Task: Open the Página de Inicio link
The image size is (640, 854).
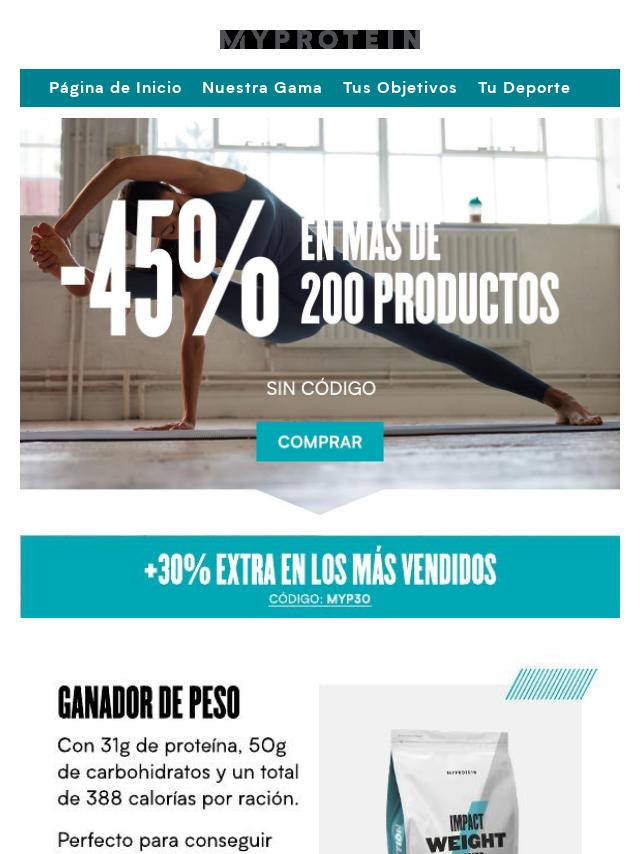Action: [x=115, y=88]
